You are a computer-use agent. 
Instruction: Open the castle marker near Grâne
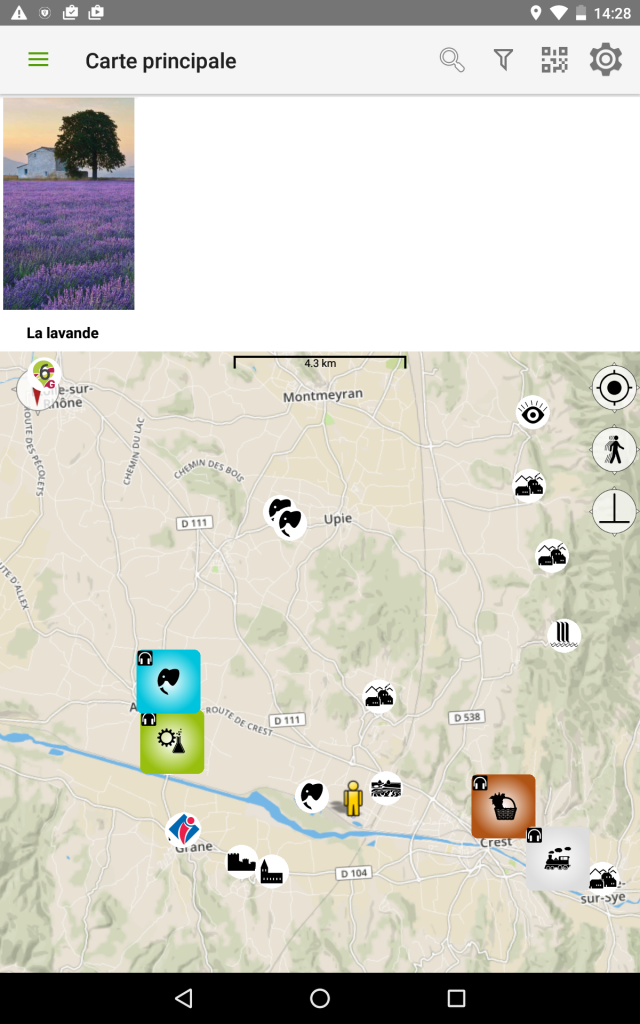[x=241, y=862]
